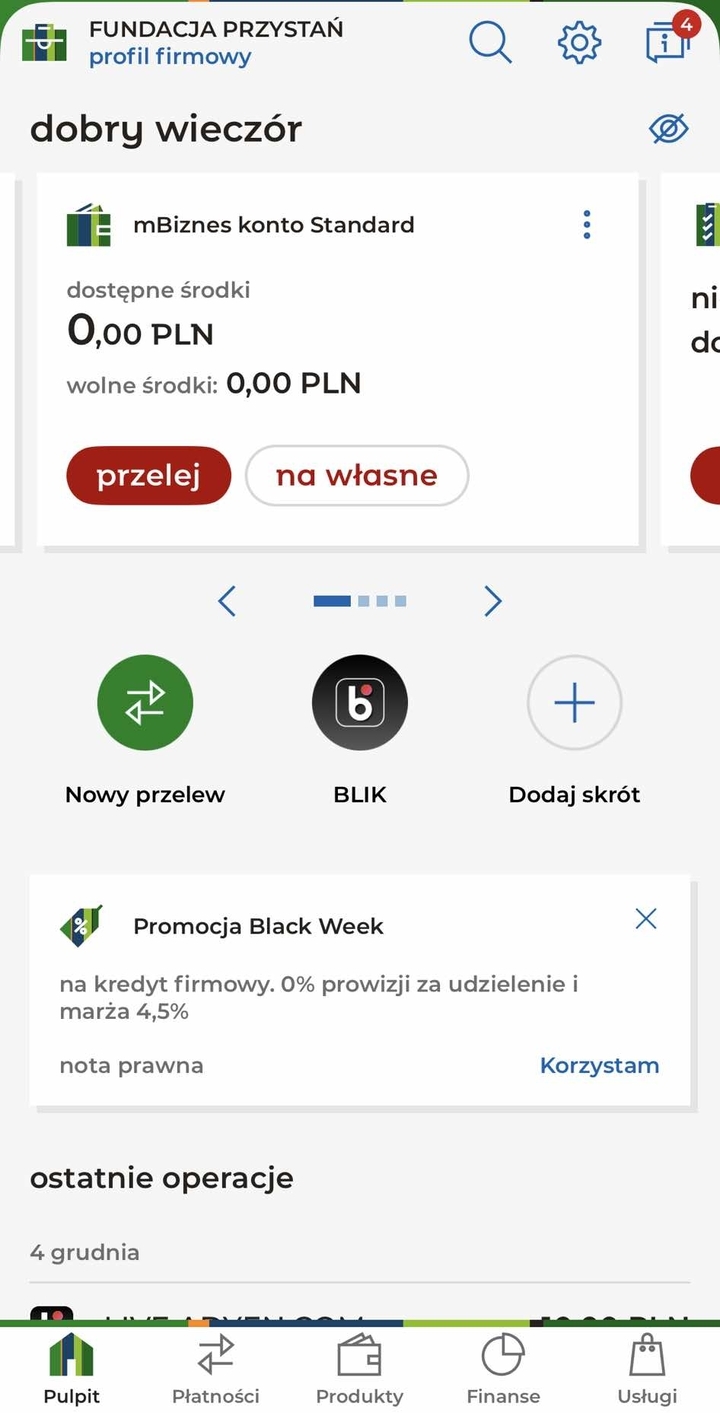Tap the red przelej button
The width and height of the screenshot is (720, 1413).
click(x=148, y=476)
